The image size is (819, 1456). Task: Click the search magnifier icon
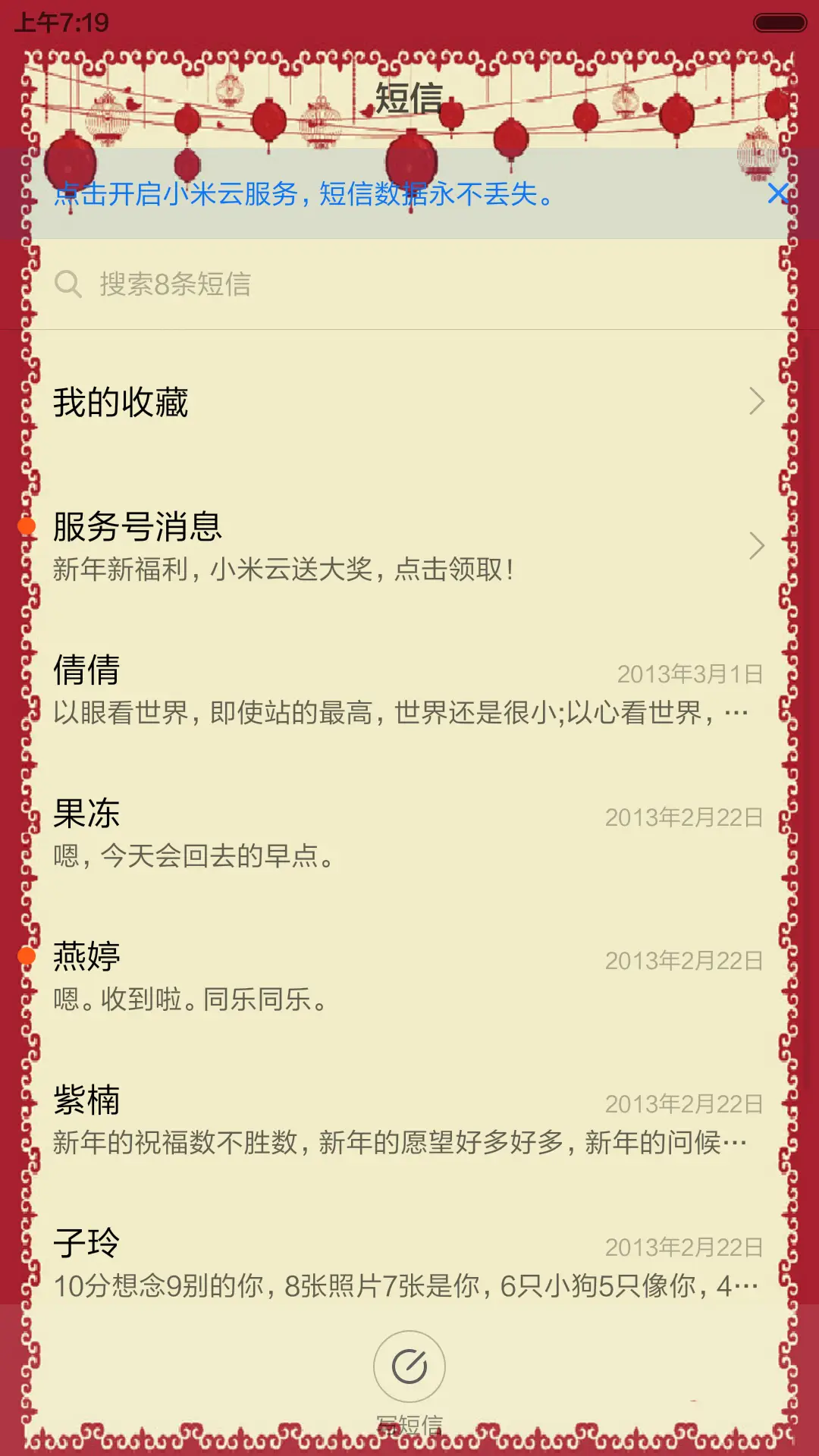click(x=69, y=284)
